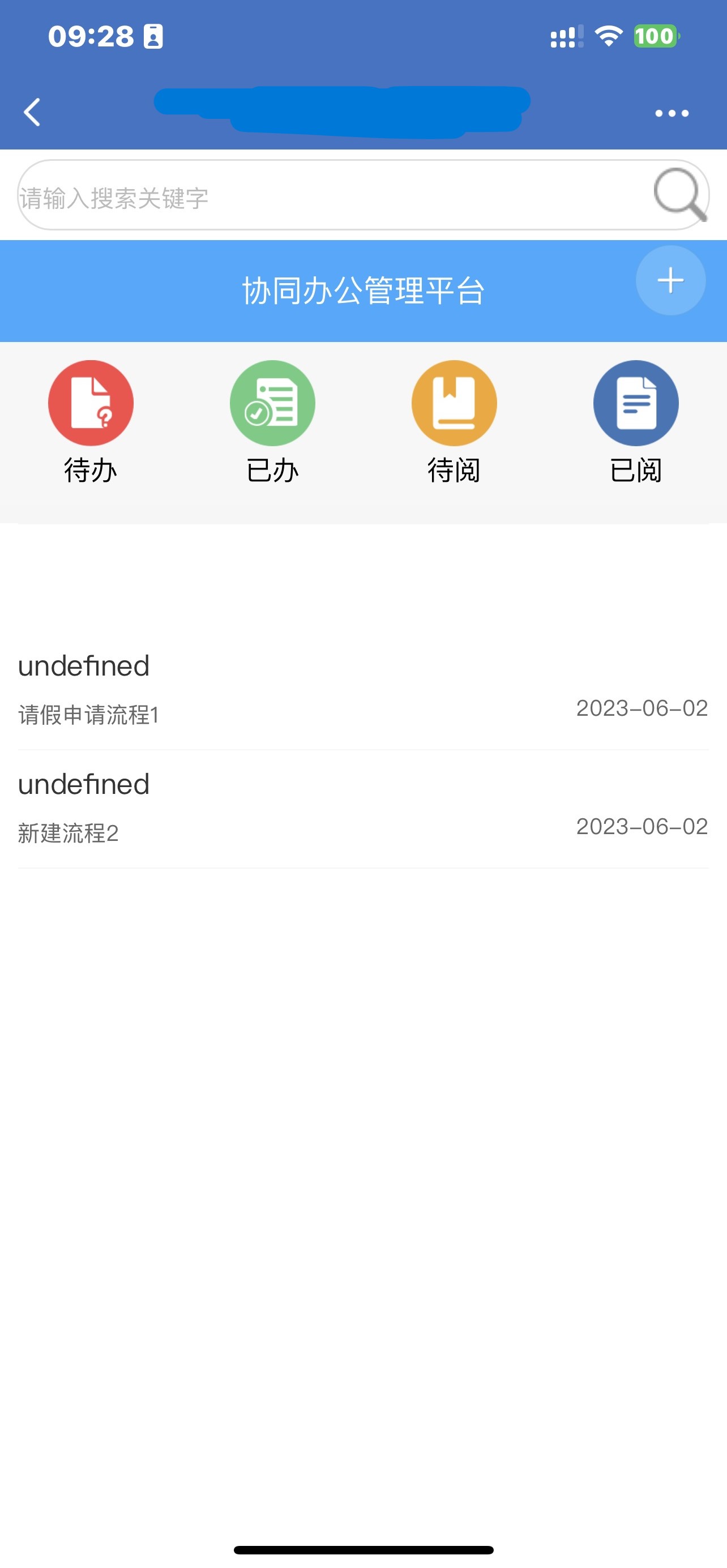
Task: Focus the keyword search box
Action: pyautogui.click(x=328, y=196)
